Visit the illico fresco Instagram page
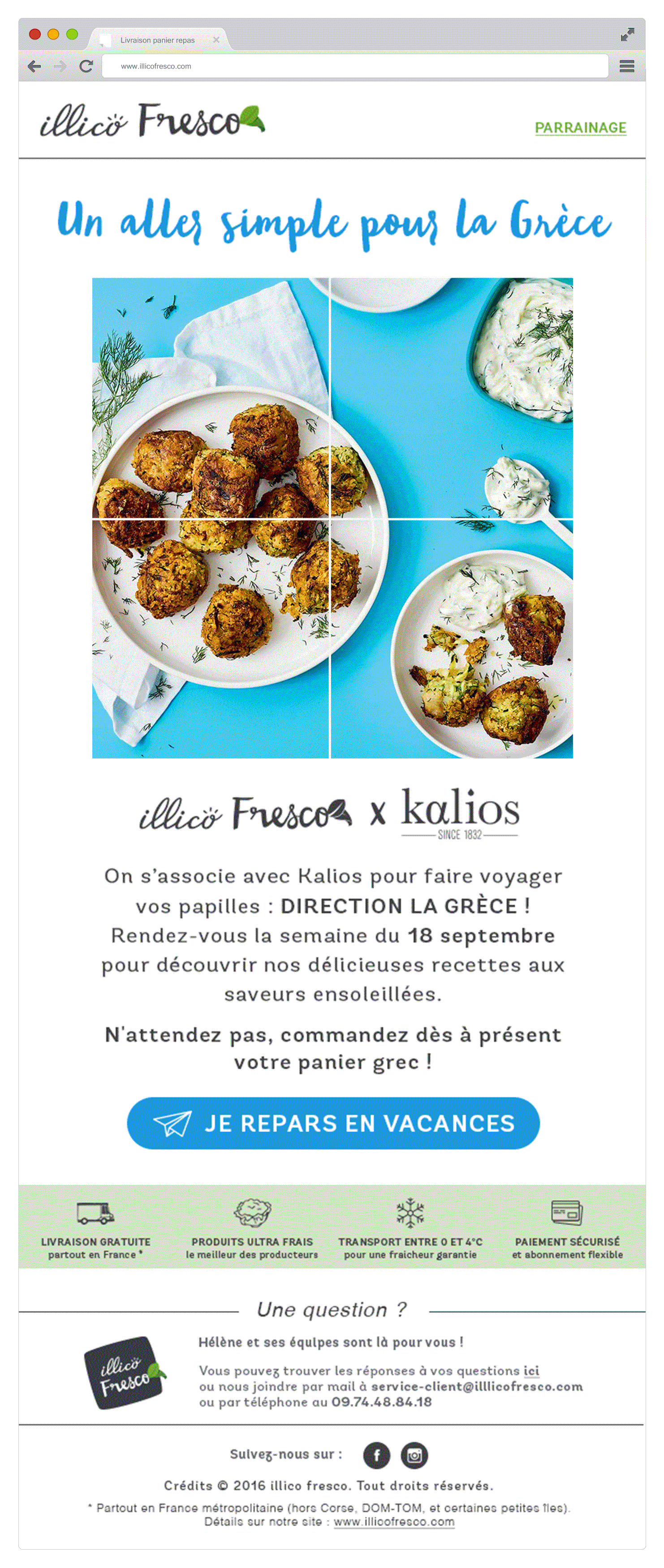Screen dimensions: 664x1568 [x=414, y=1455]
